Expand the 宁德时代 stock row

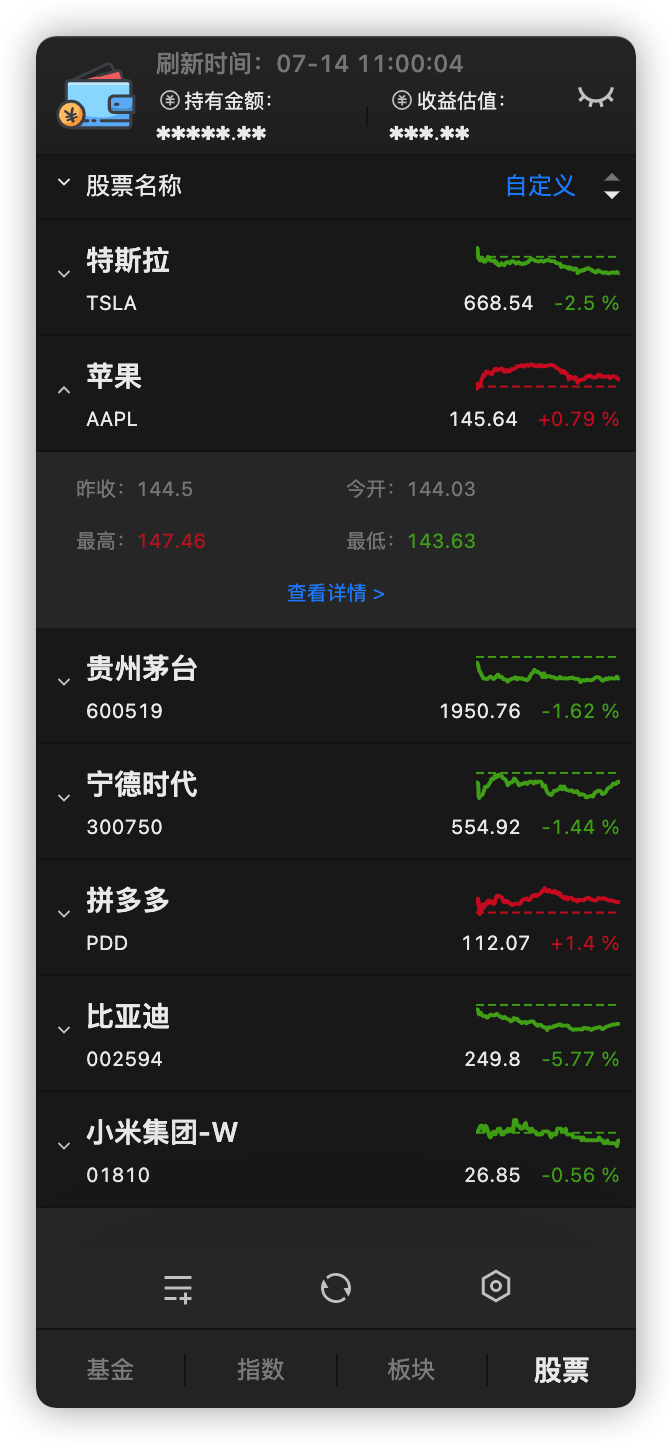[64, 798]
